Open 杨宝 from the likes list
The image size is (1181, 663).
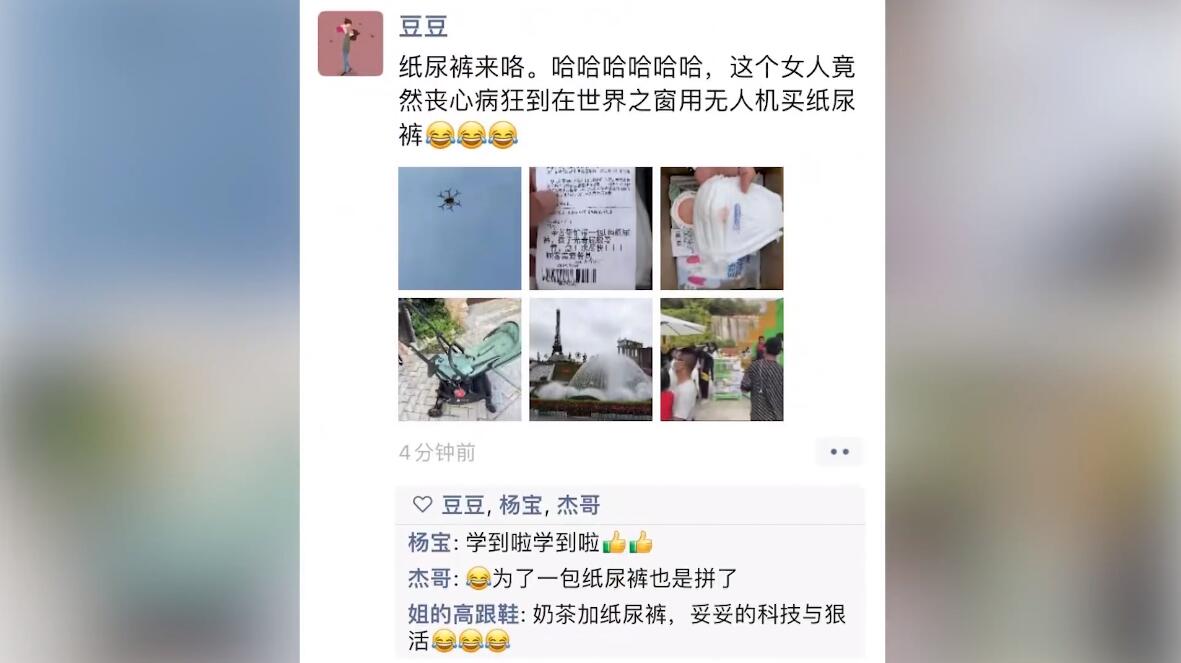coord(520,506)
